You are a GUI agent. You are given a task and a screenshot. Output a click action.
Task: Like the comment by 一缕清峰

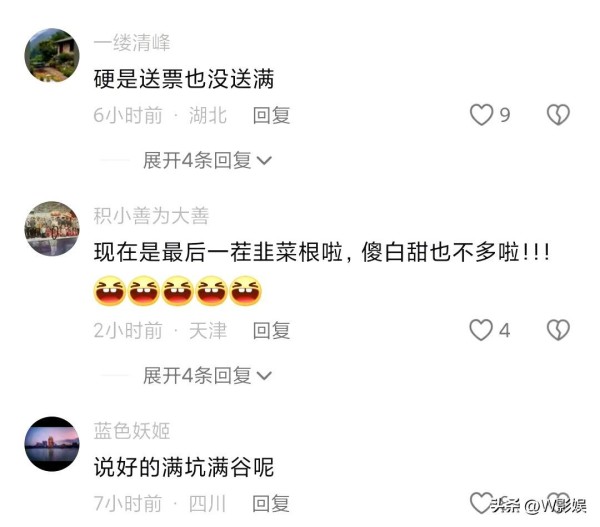(x=482, y=115)
